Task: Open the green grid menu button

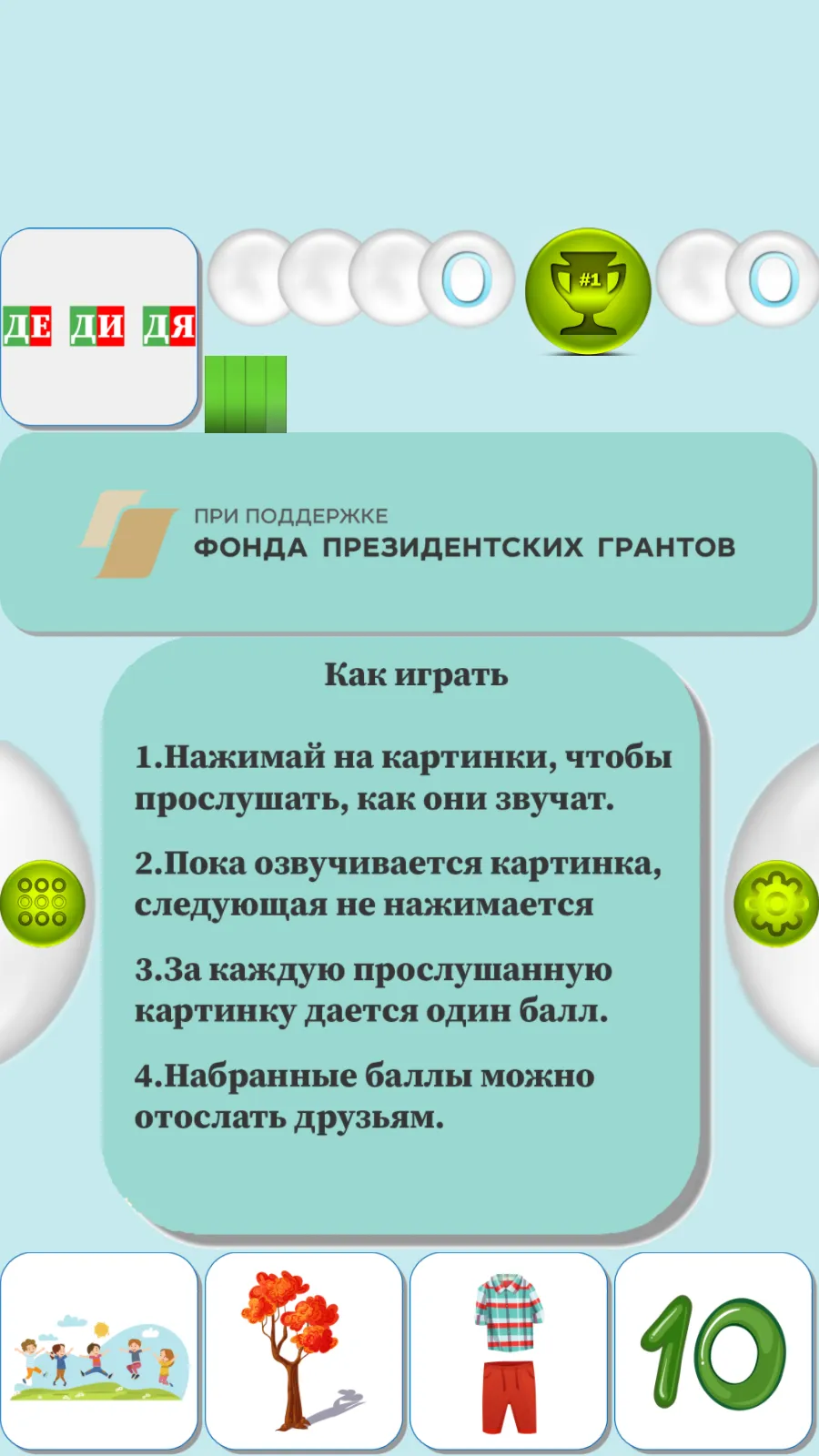Action: pyautogui.click(x=43, y=903)
